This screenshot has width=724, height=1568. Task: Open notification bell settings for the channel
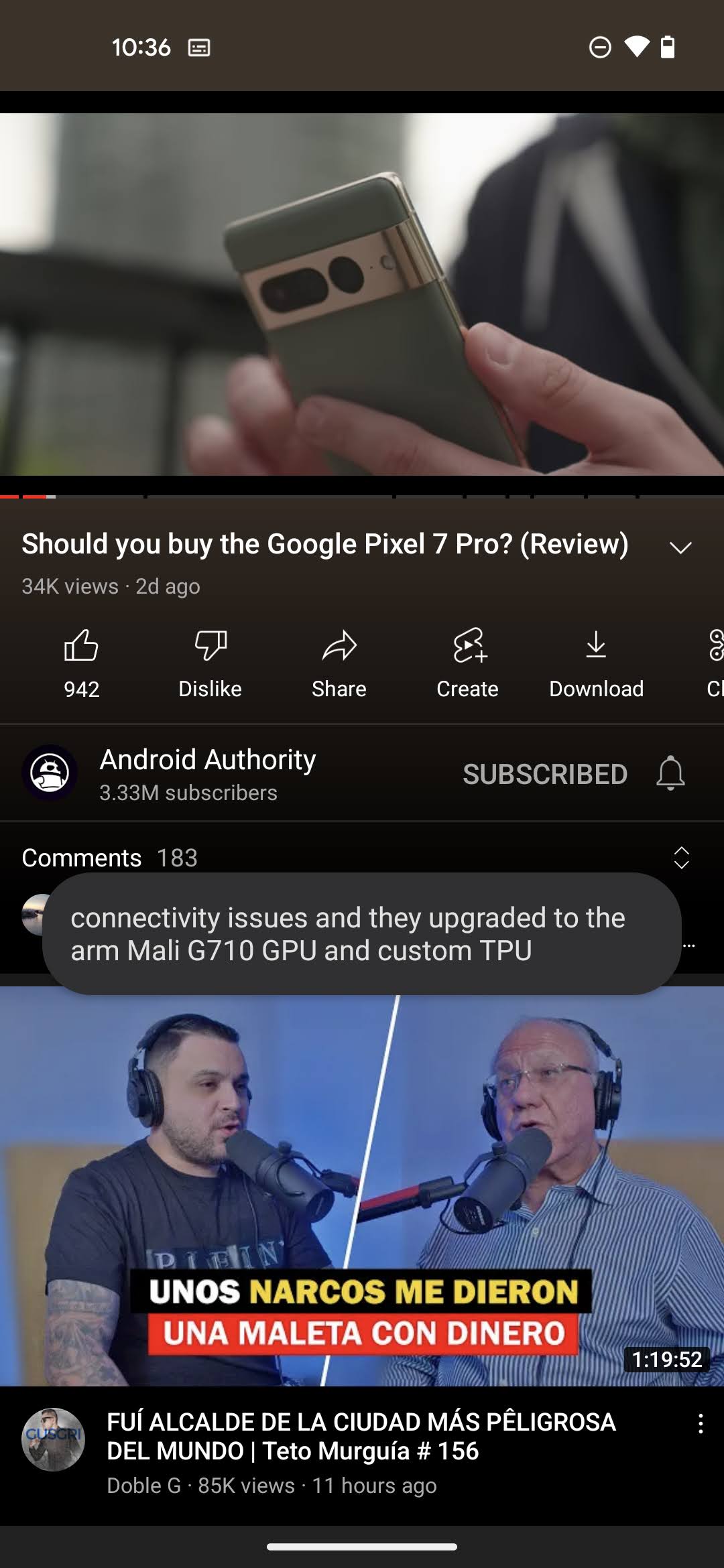pos(670,774)
